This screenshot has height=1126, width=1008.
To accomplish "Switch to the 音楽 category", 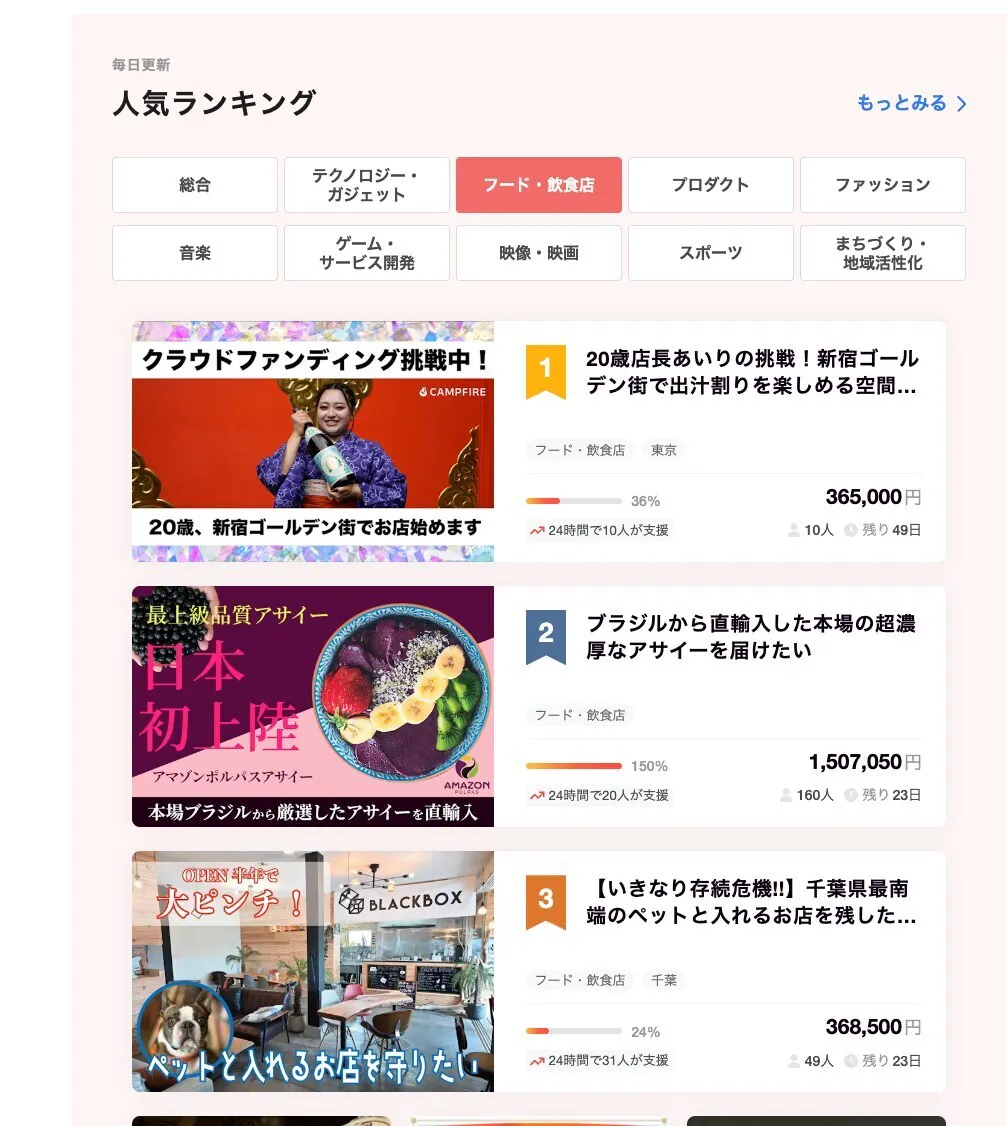I will [195, 253].
